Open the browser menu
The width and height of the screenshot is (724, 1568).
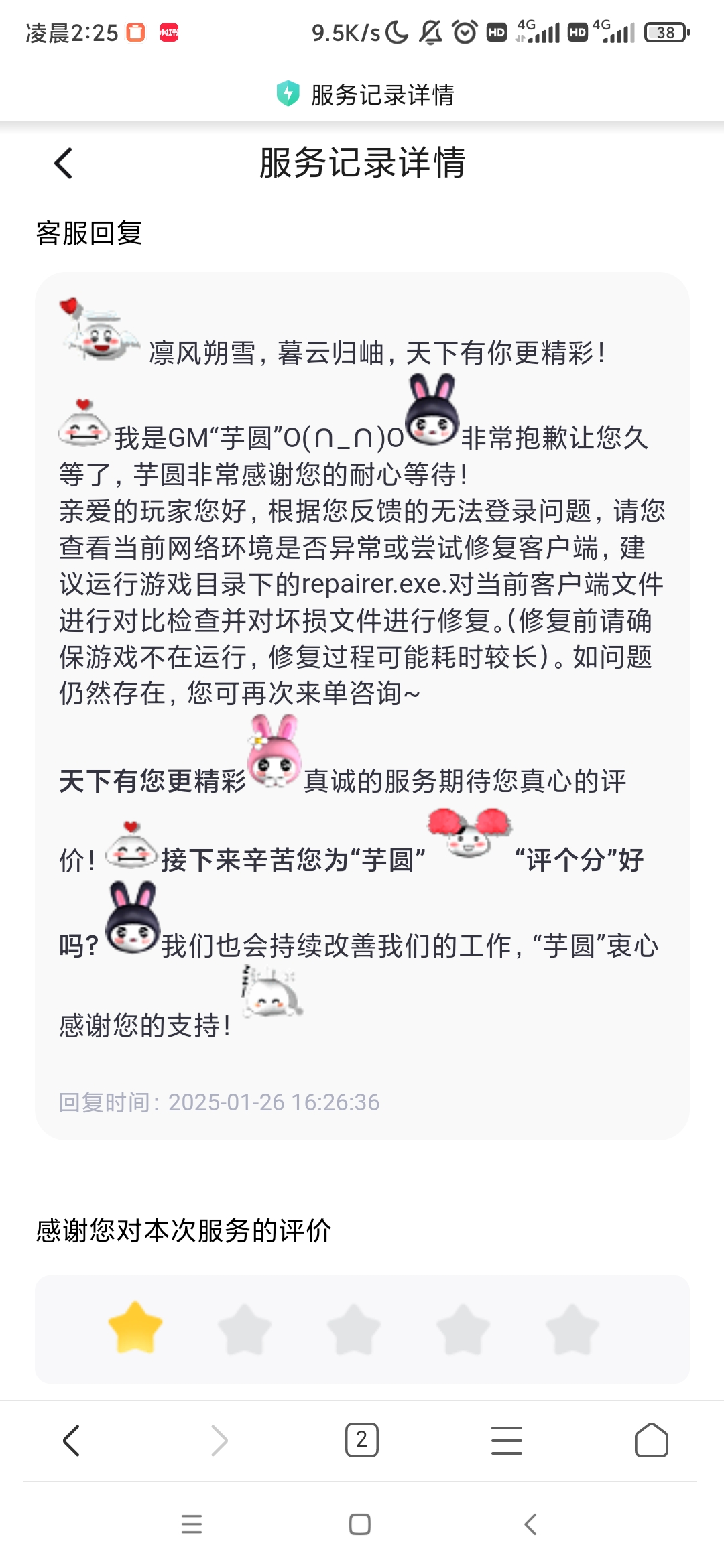[507, 1440]
